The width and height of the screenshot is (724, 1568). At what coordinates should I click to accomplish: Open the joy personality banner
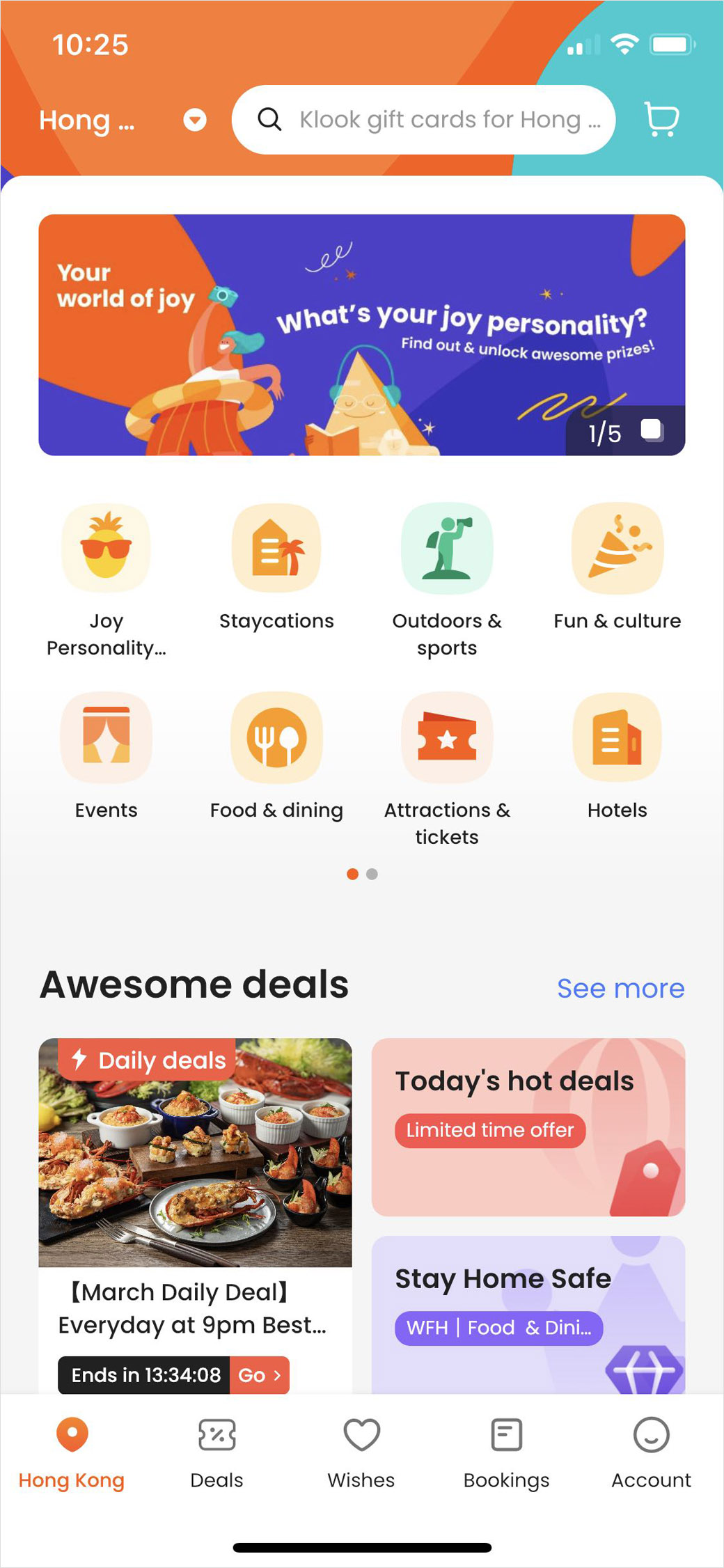[x=361, y=334]
